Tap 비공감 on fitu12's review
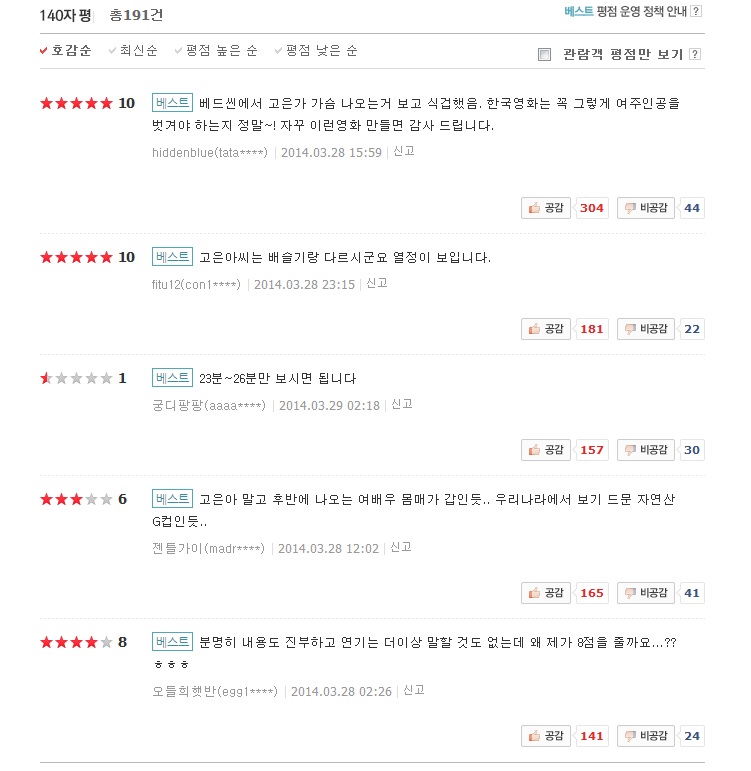The height and width of the screenshot is (771, 751). 646,329
